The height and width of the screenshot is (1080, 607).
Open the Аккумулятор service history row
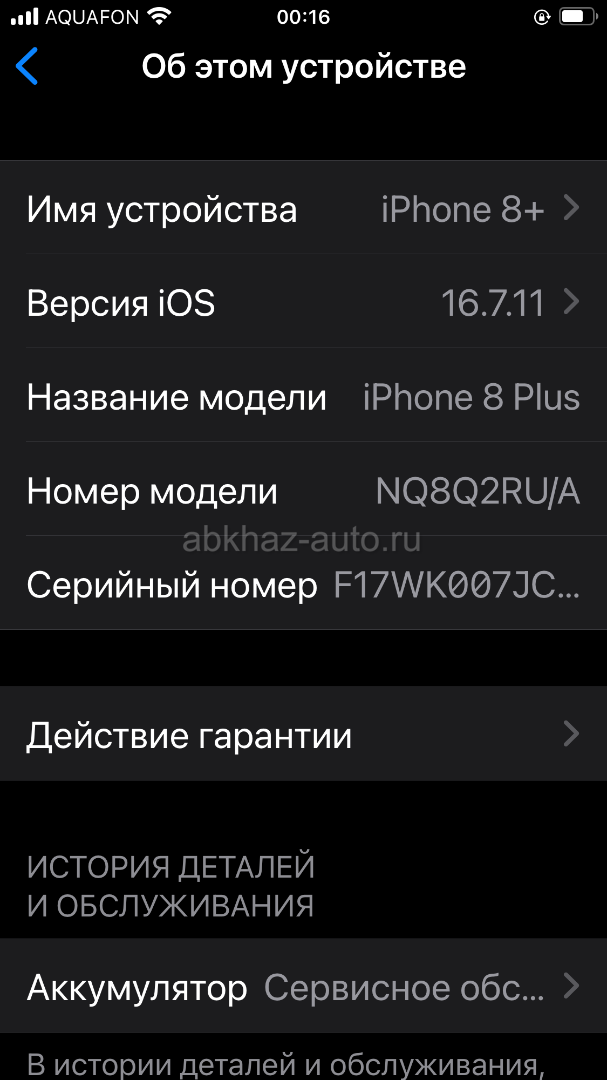303,986
